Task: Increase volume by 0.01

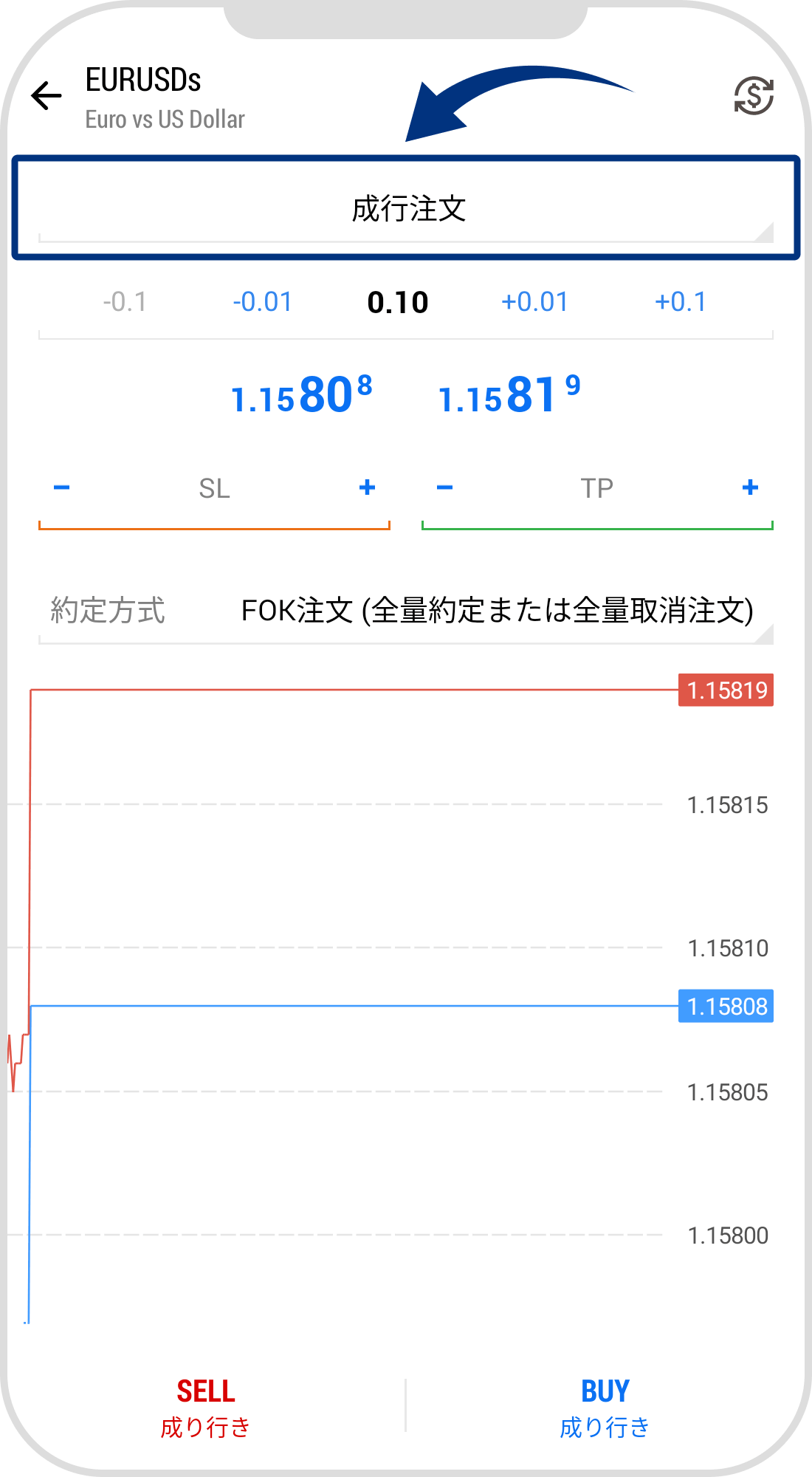Action: [x=535, y=301]
